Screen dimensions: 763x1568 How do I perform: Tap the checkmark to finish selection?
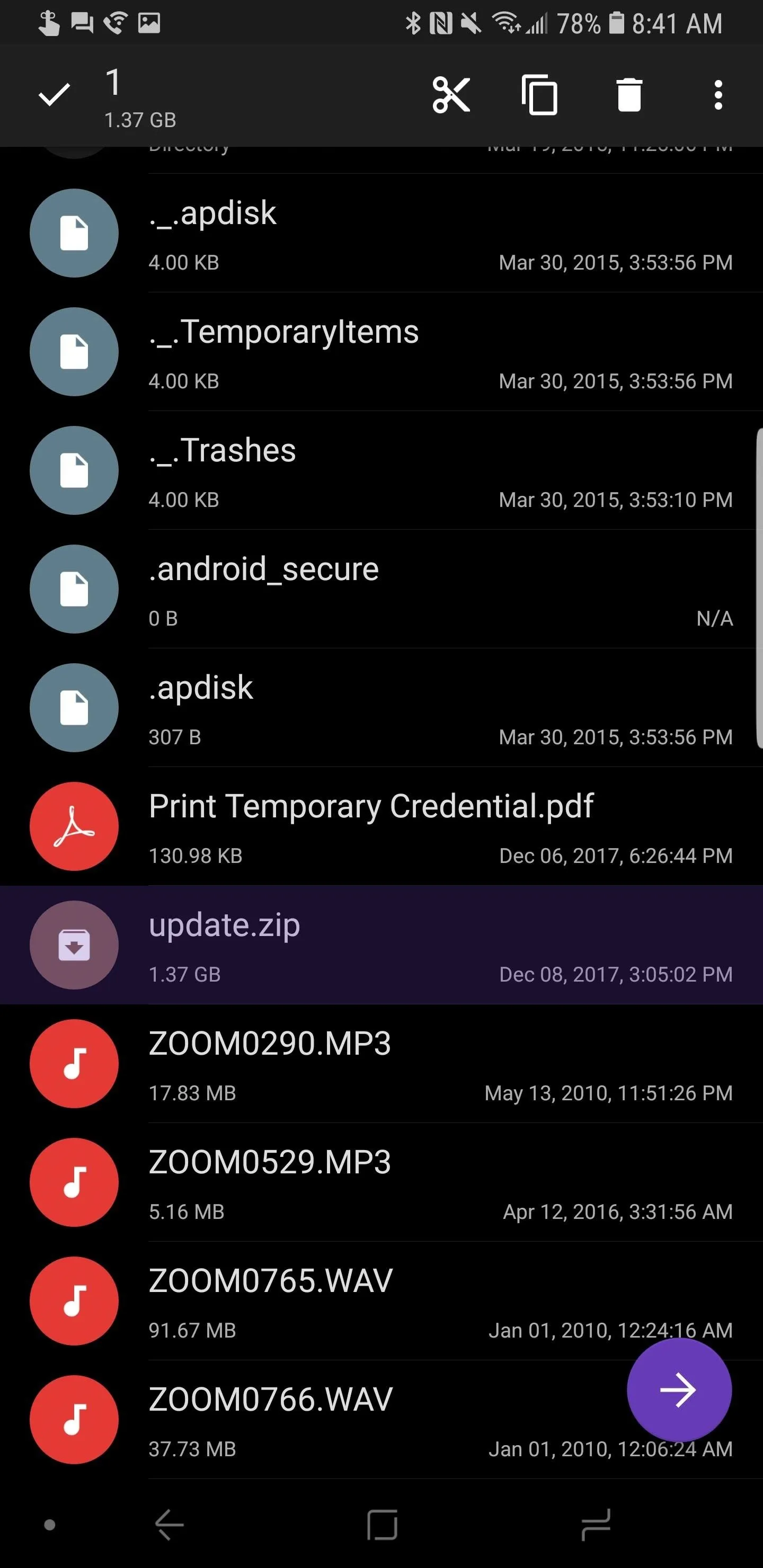coord(54,94)
